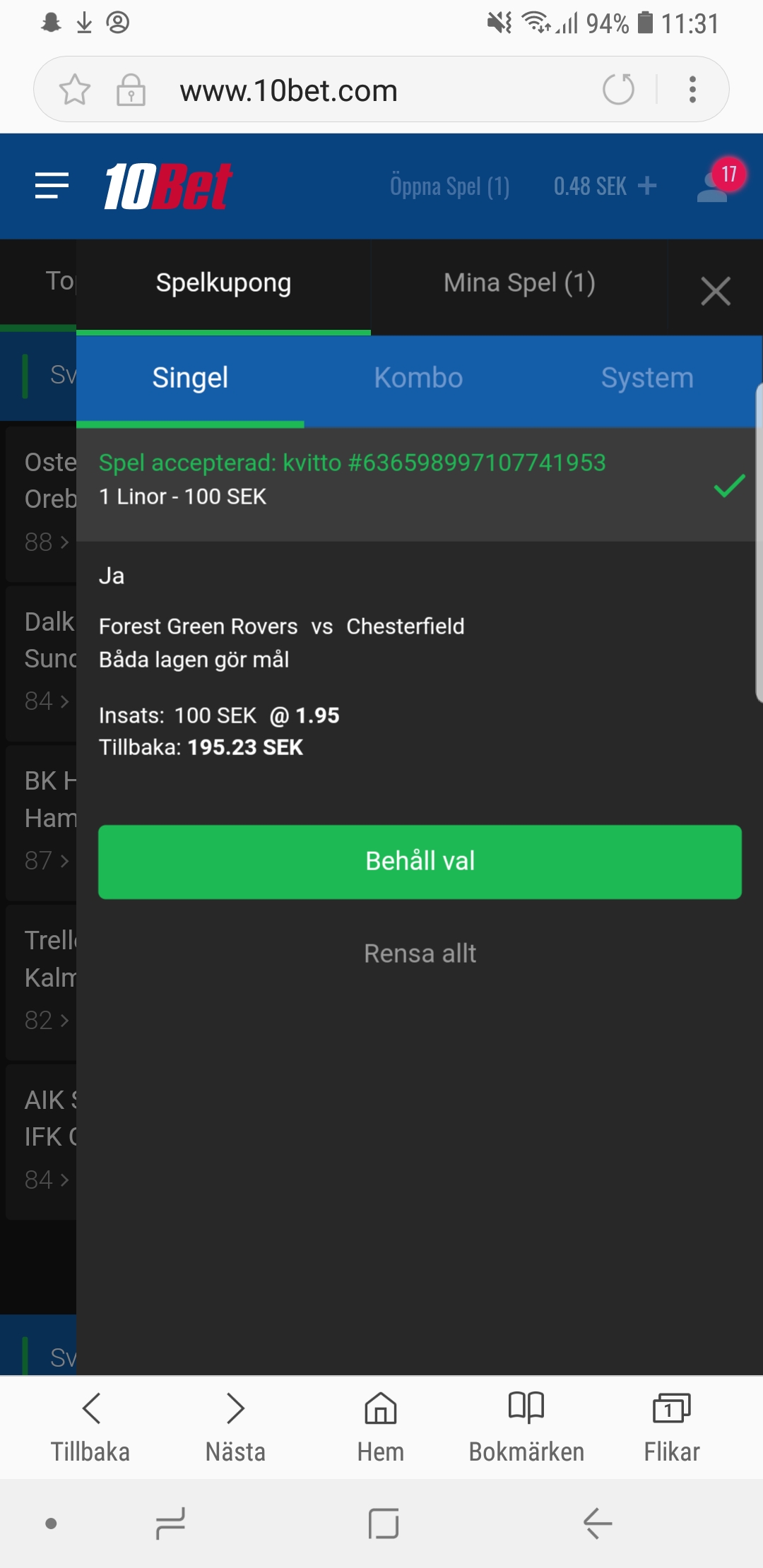Bookmark this page with the star icon
This screenshot has height=1568, width=763.
[75, 90]
